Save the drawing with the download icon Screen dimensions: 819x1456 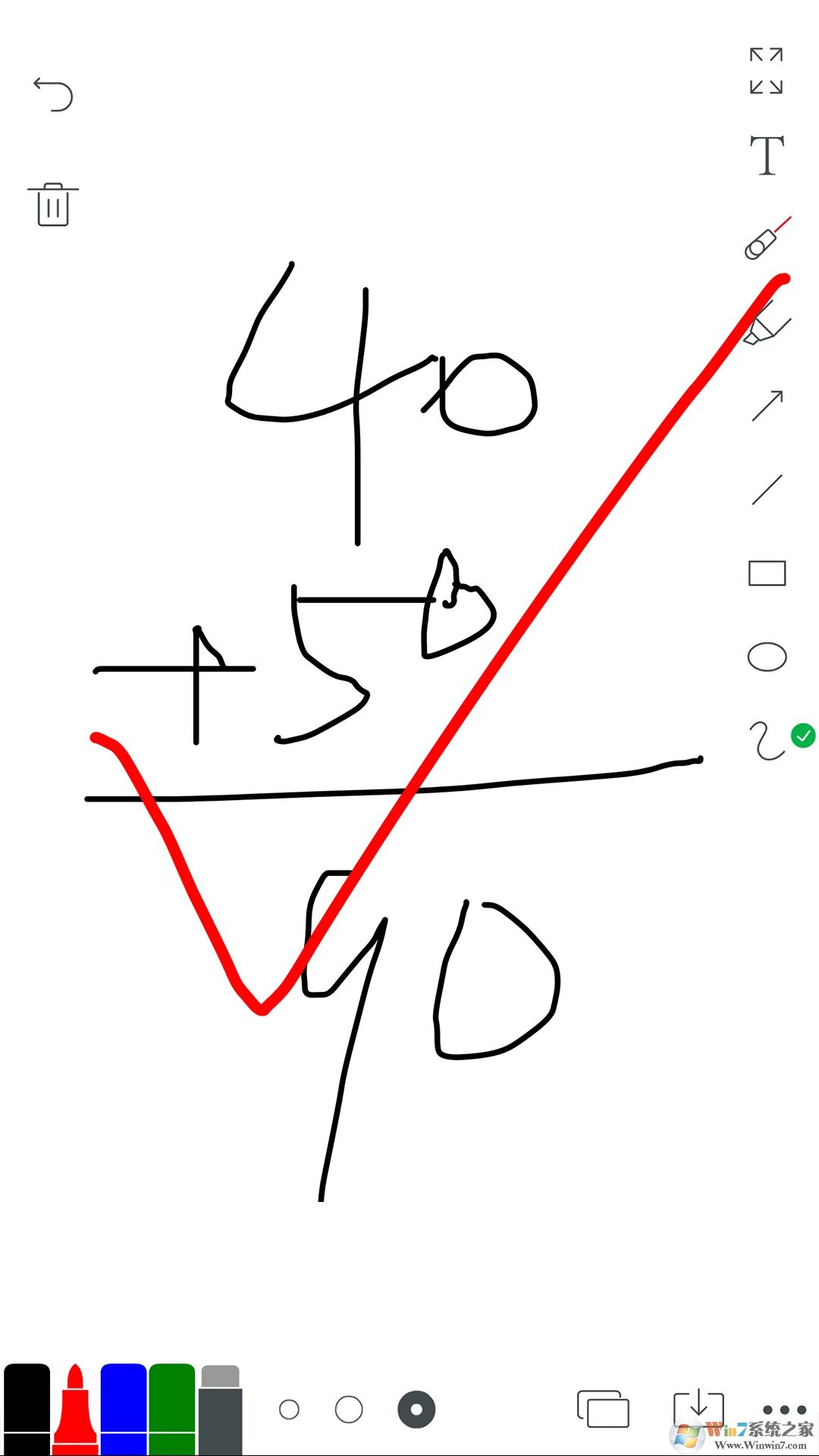[x=698, y=1407]
